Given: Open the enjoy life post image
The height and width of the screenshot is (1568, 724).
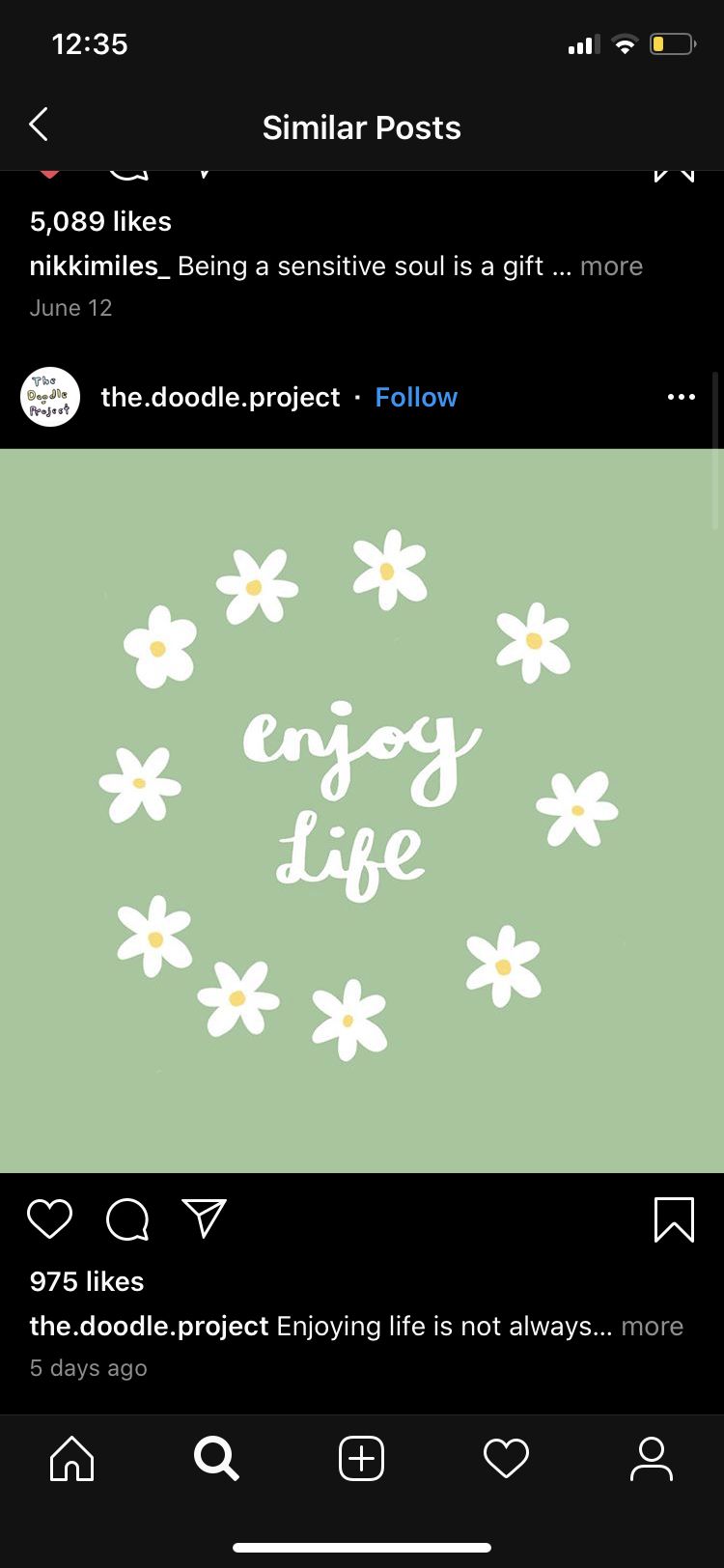Looking at the screenshot, I should (x=362, y=811).
